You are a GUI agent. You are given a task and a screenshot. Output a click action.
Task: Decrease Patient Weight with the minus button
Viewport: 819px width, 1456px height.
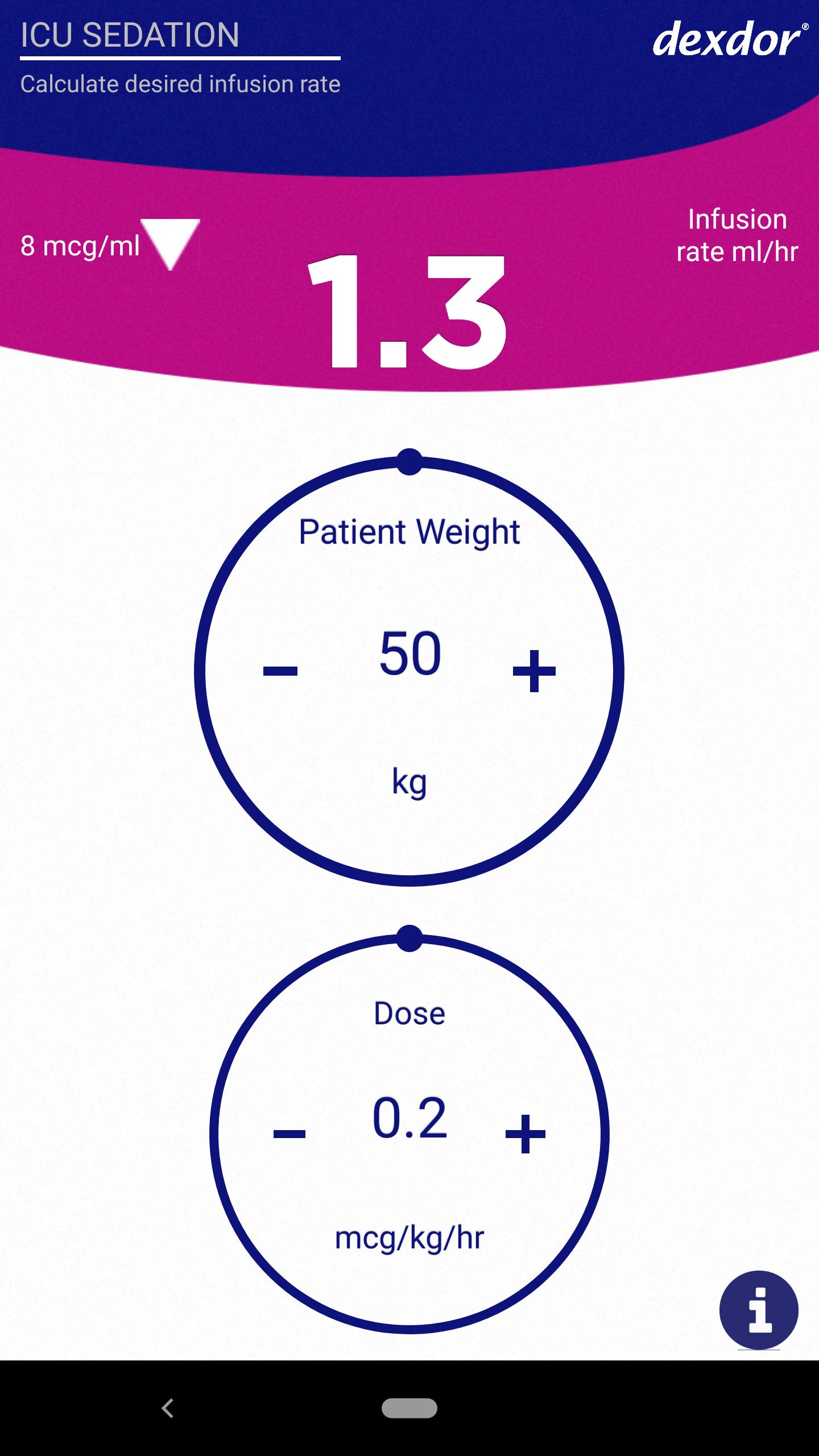pyautogui.click(x=280, y=671)
